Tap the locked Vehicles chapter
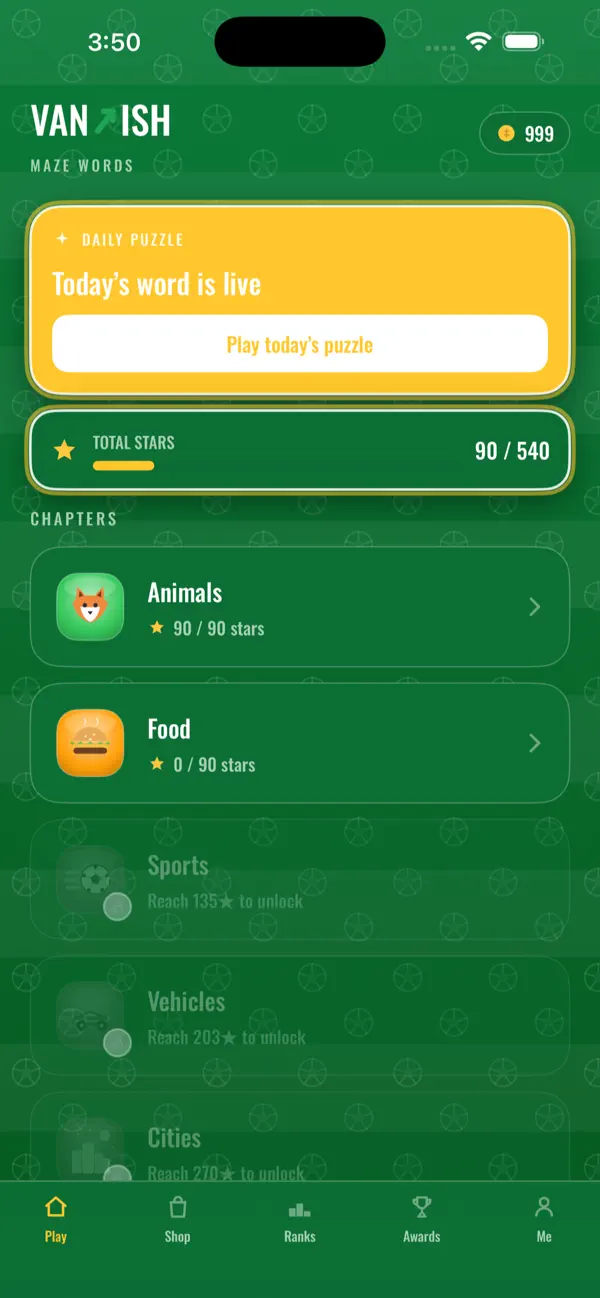 click(300, 1015)
